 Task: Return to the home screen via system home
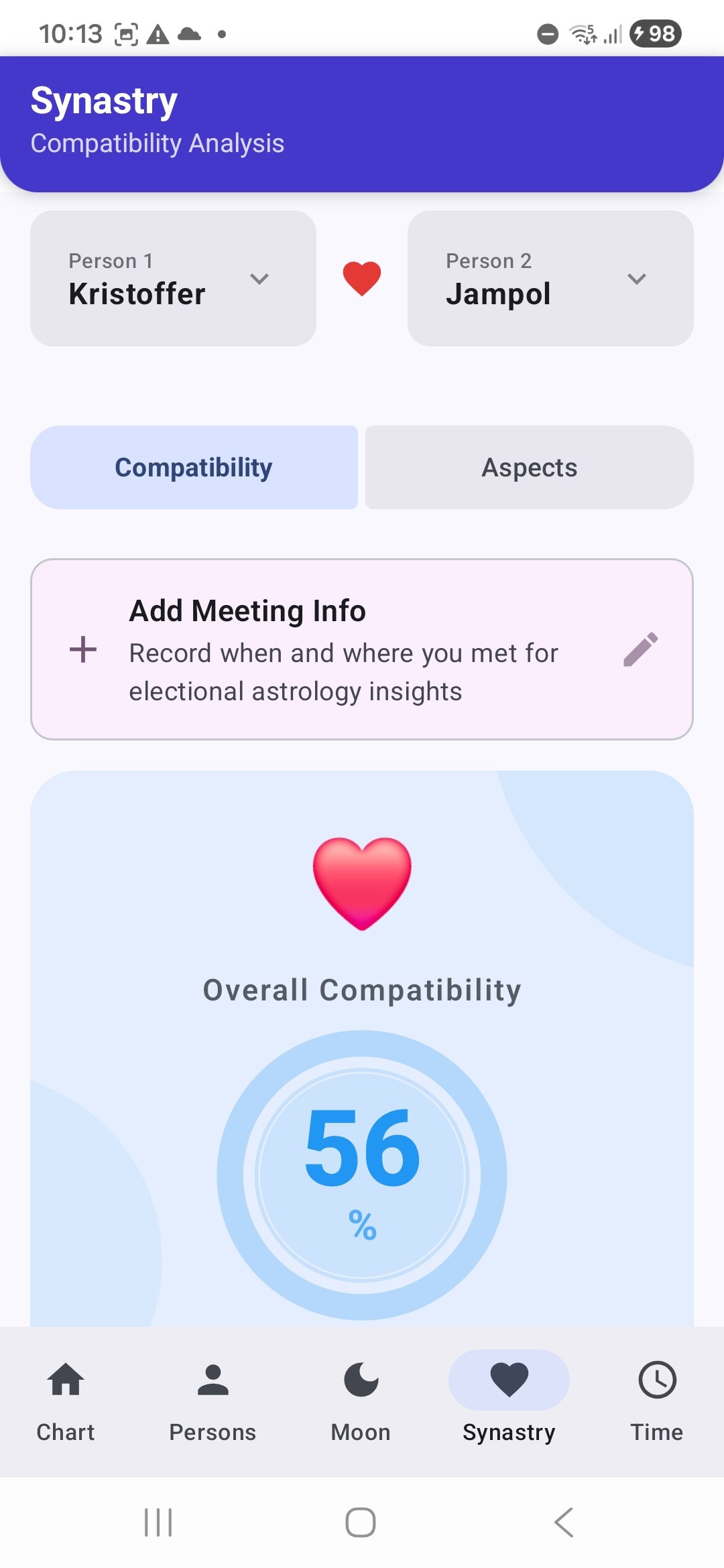point(361,1522)
